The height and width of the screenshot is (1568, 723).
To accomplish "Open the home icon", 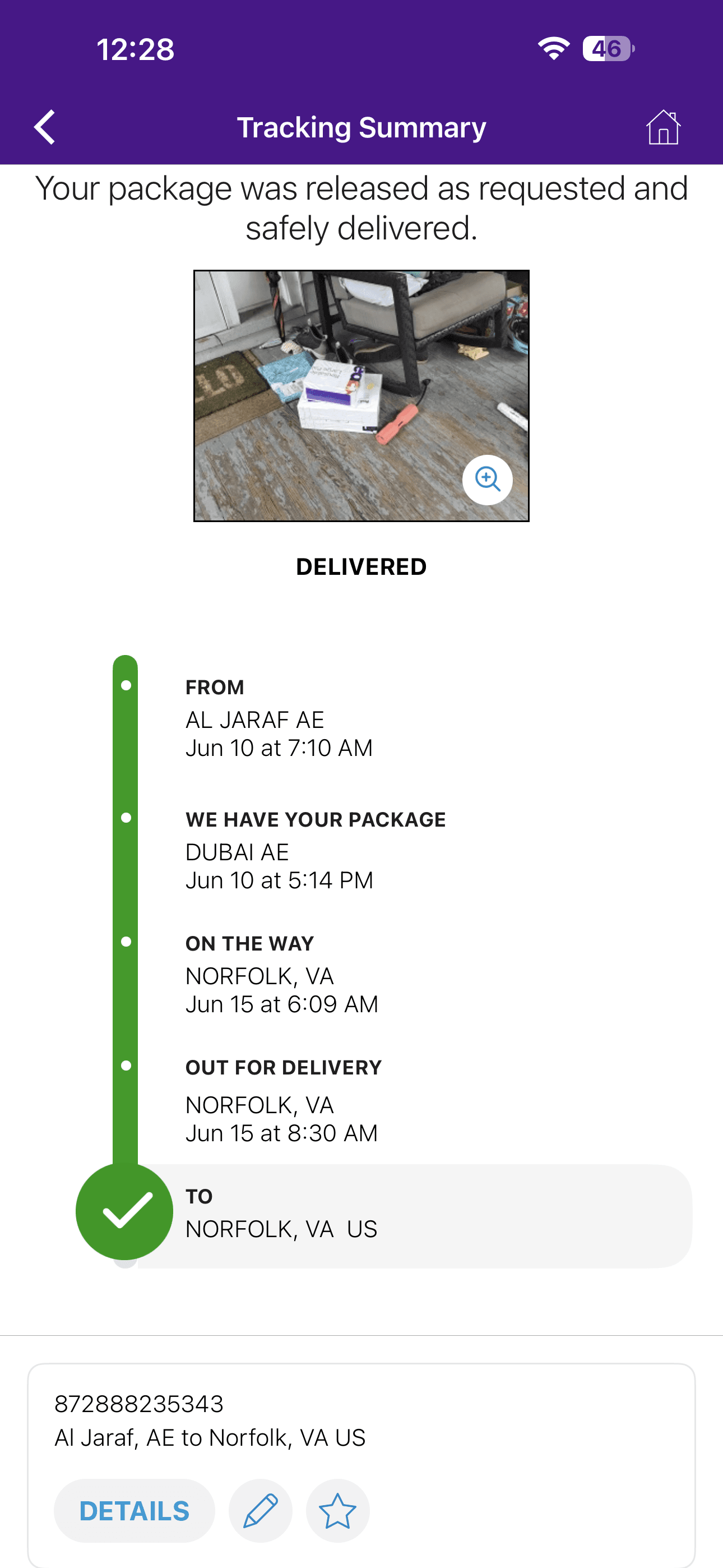I will 662,127.
